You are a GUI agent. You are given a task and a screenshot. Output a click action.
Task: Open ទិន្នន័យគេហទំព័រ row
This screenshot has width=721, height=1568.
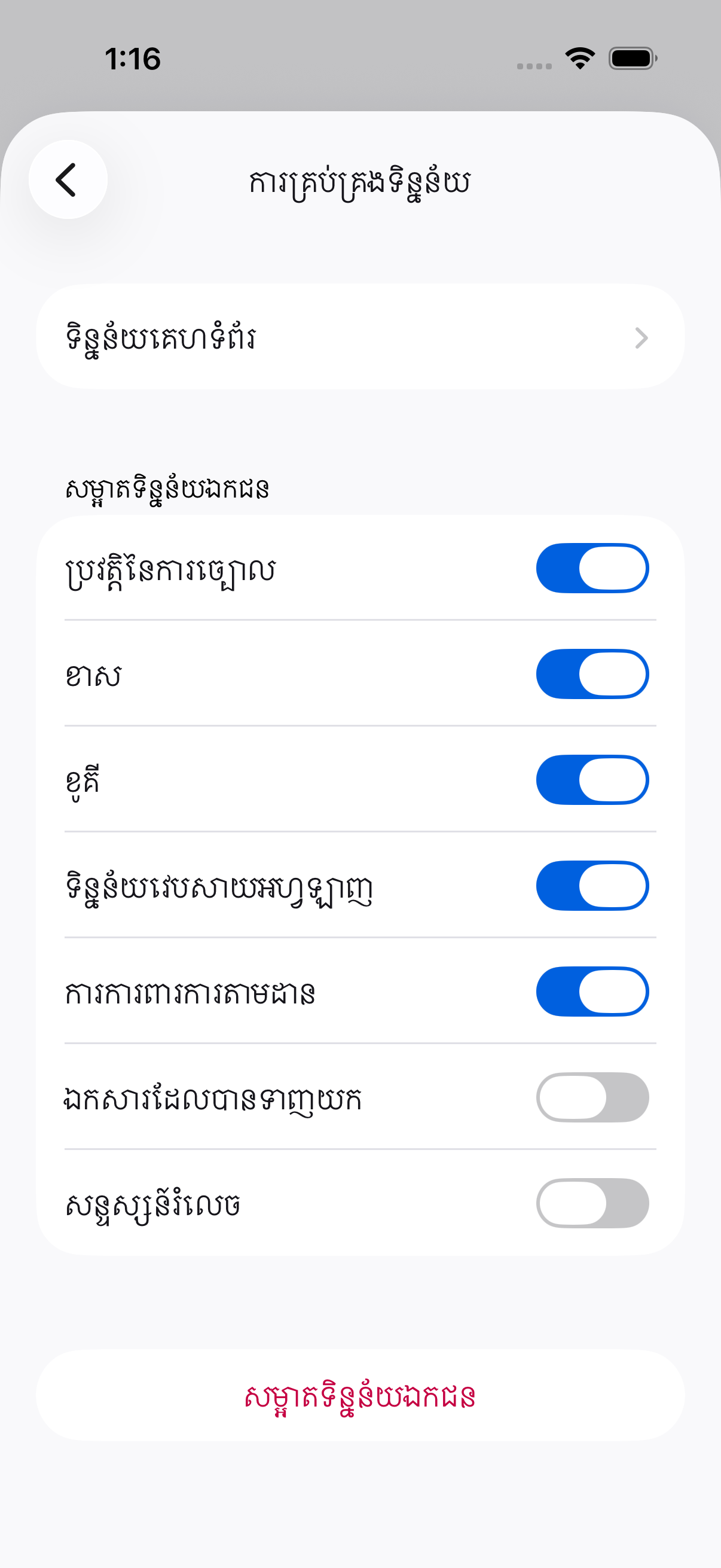(360, 337)
